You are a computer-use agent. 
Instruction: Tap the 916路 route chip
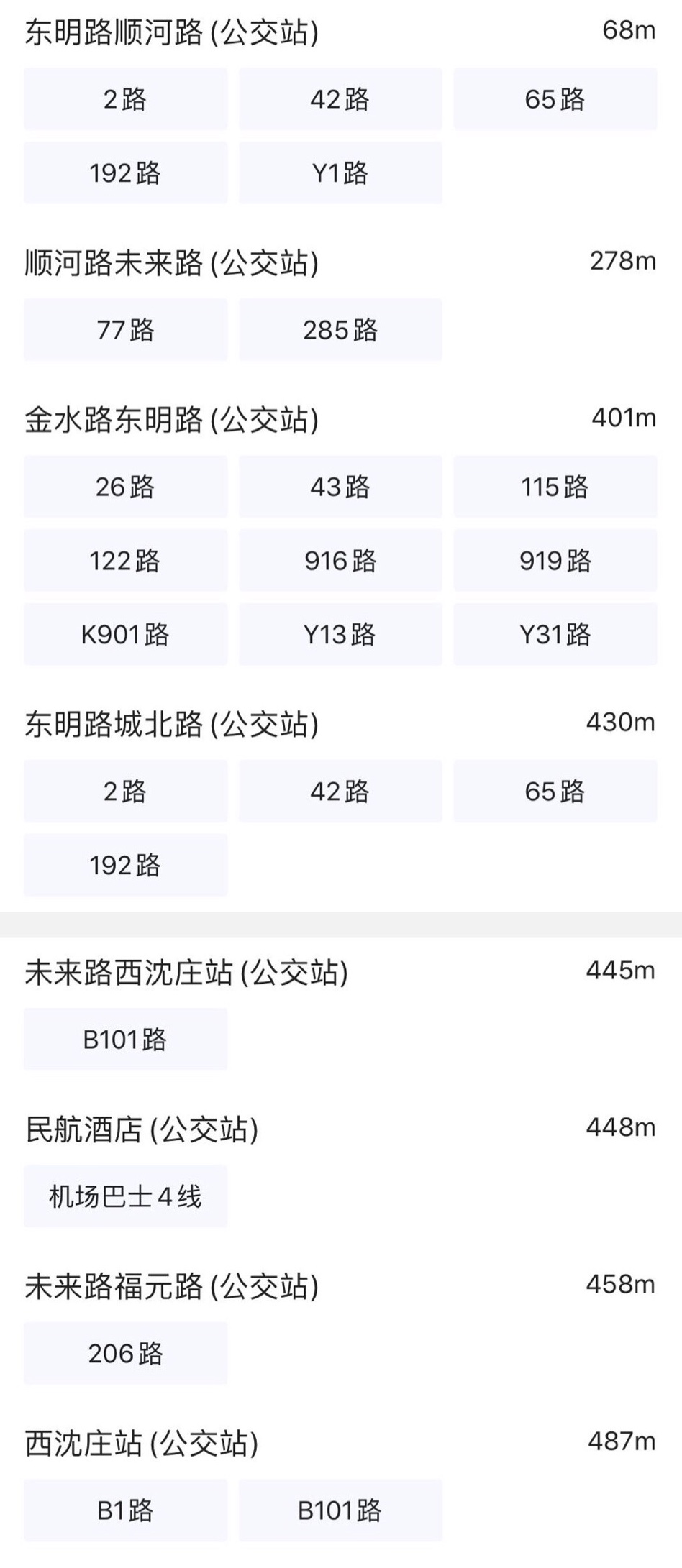[x=340, y=561]
